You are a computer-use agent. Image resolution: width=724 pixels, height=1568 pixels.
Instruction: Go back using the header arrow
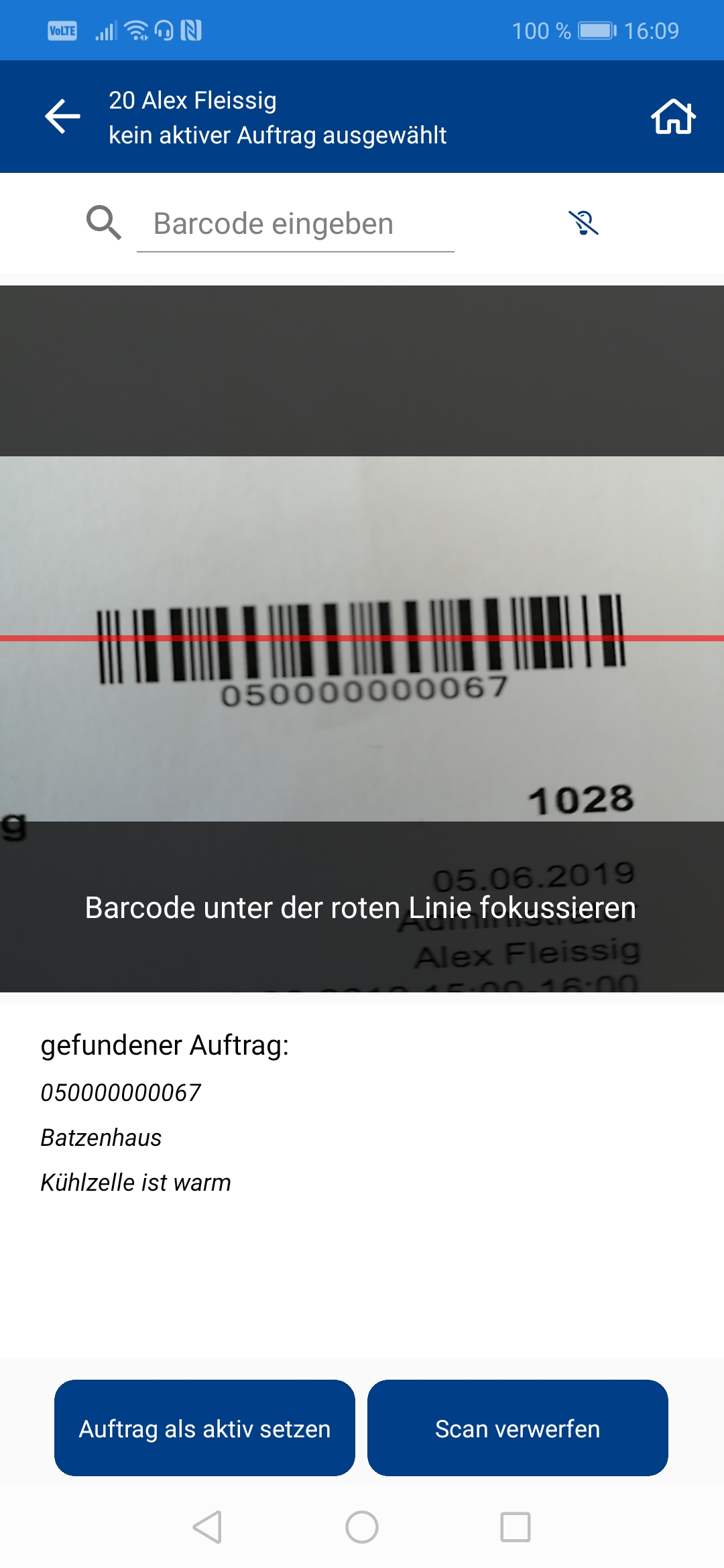62,117
